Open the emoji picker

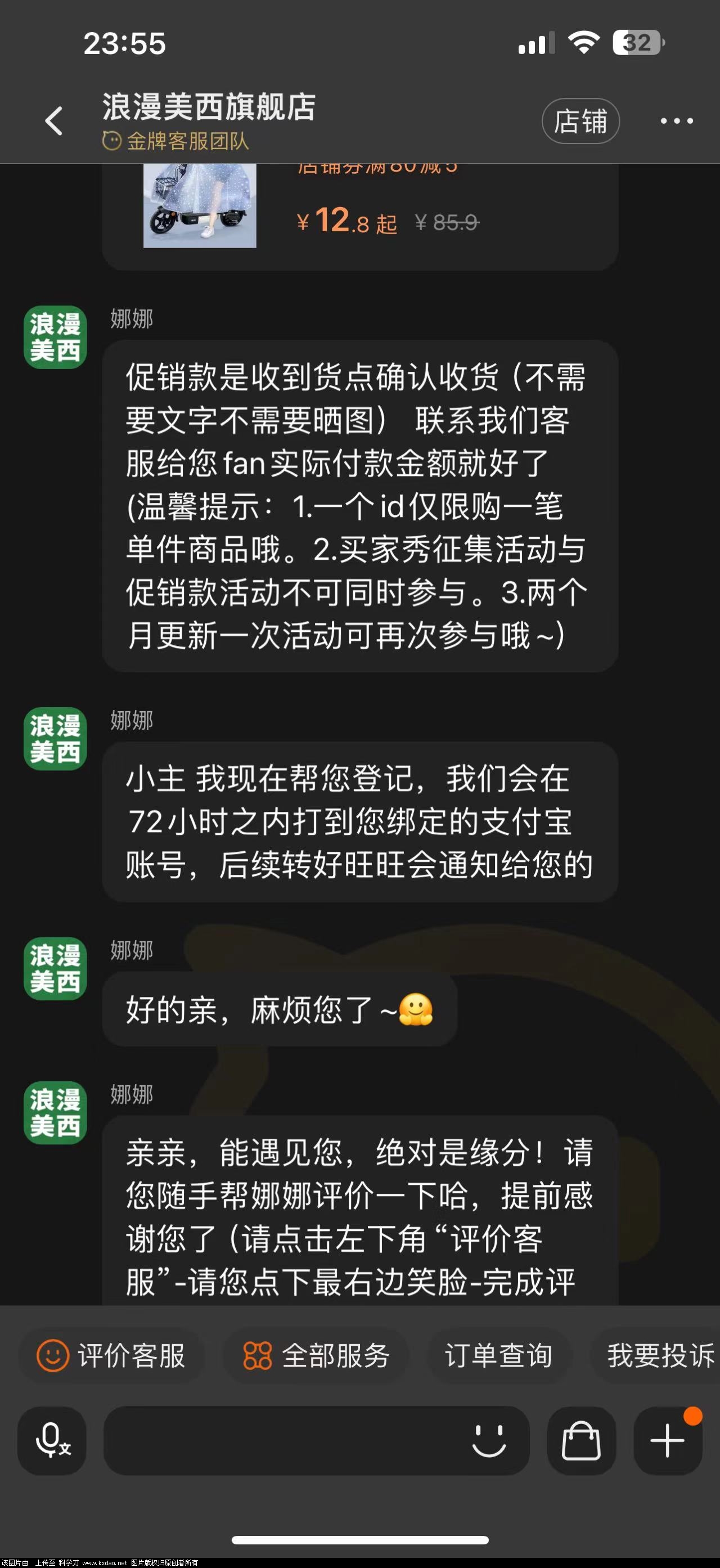pos(489,1440)
